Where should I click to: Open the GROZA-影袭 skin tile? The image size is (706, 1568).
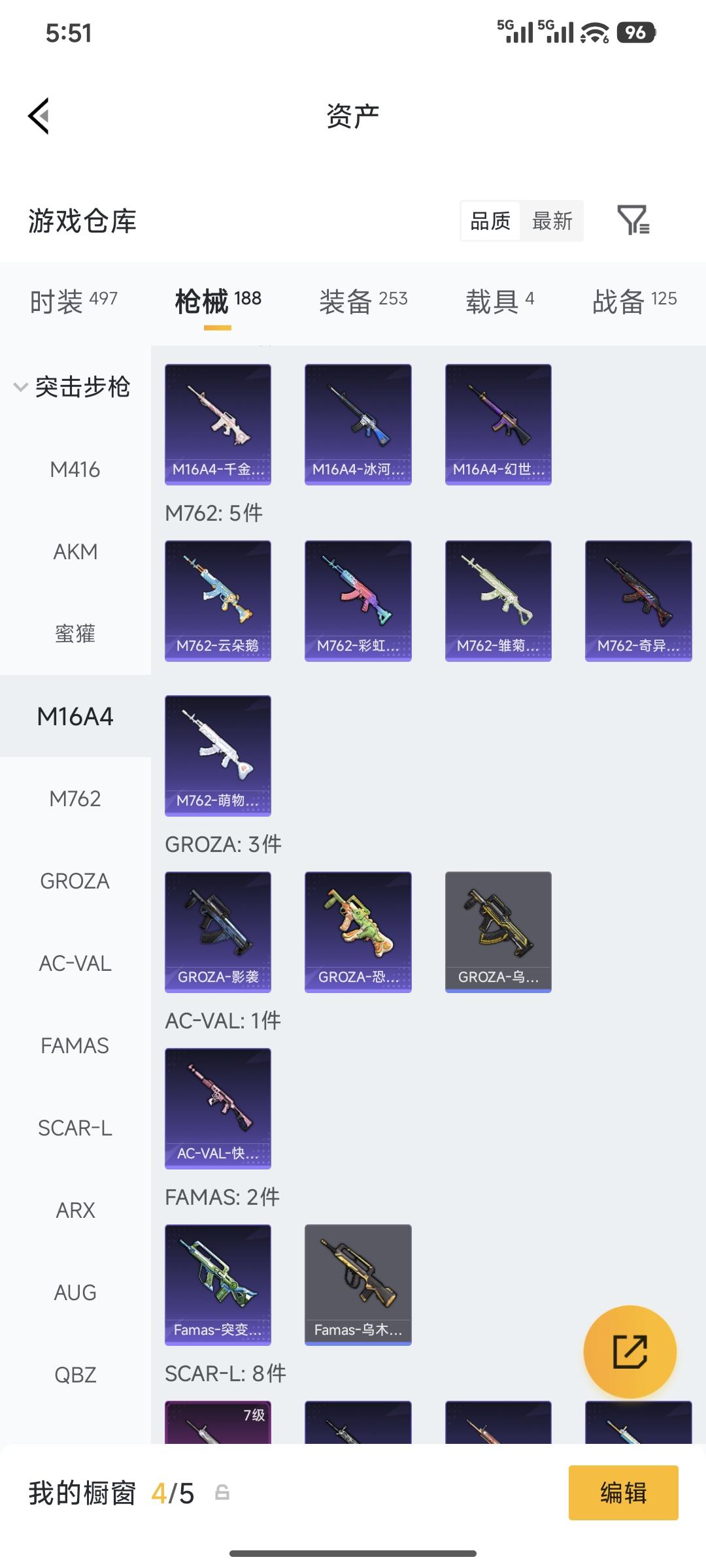point(218,932)
